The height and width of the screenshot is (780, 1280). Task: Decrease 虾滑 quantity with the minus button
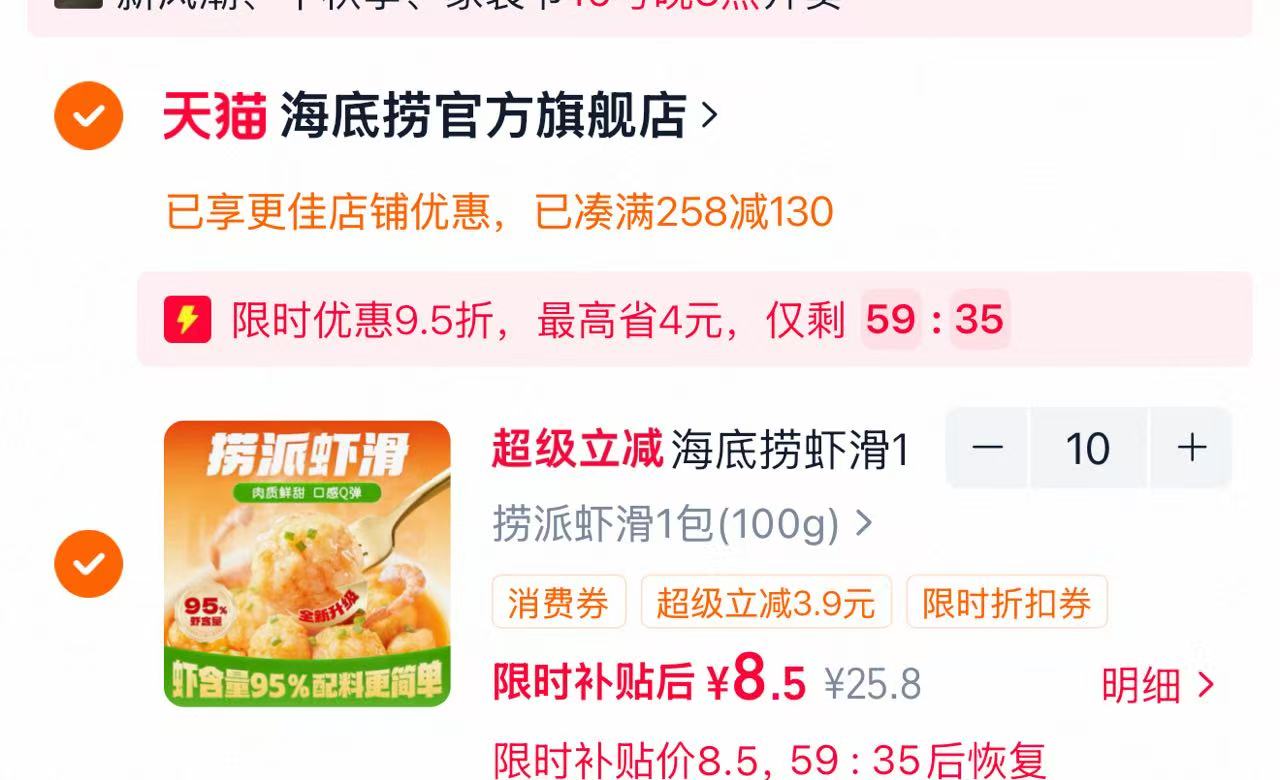point(987,448)
